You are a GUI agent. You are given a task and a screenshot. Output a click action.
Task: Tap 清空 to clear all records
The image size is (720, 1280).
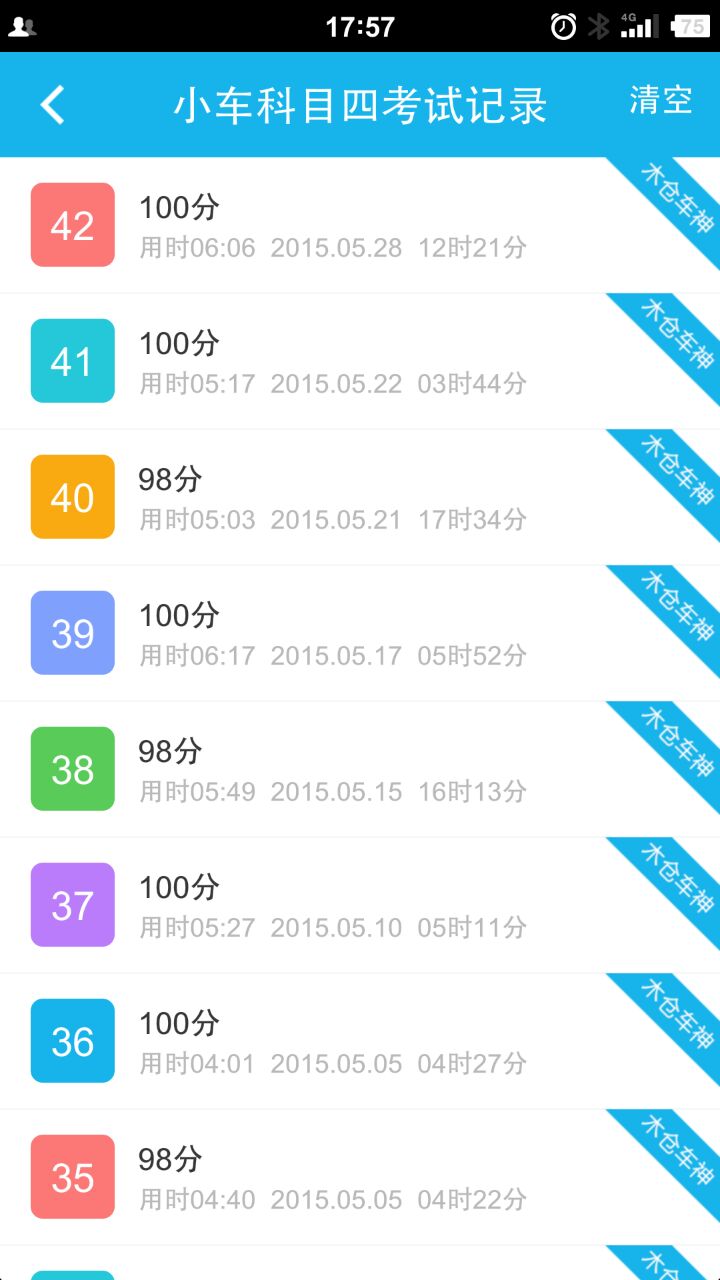[661, 100]
